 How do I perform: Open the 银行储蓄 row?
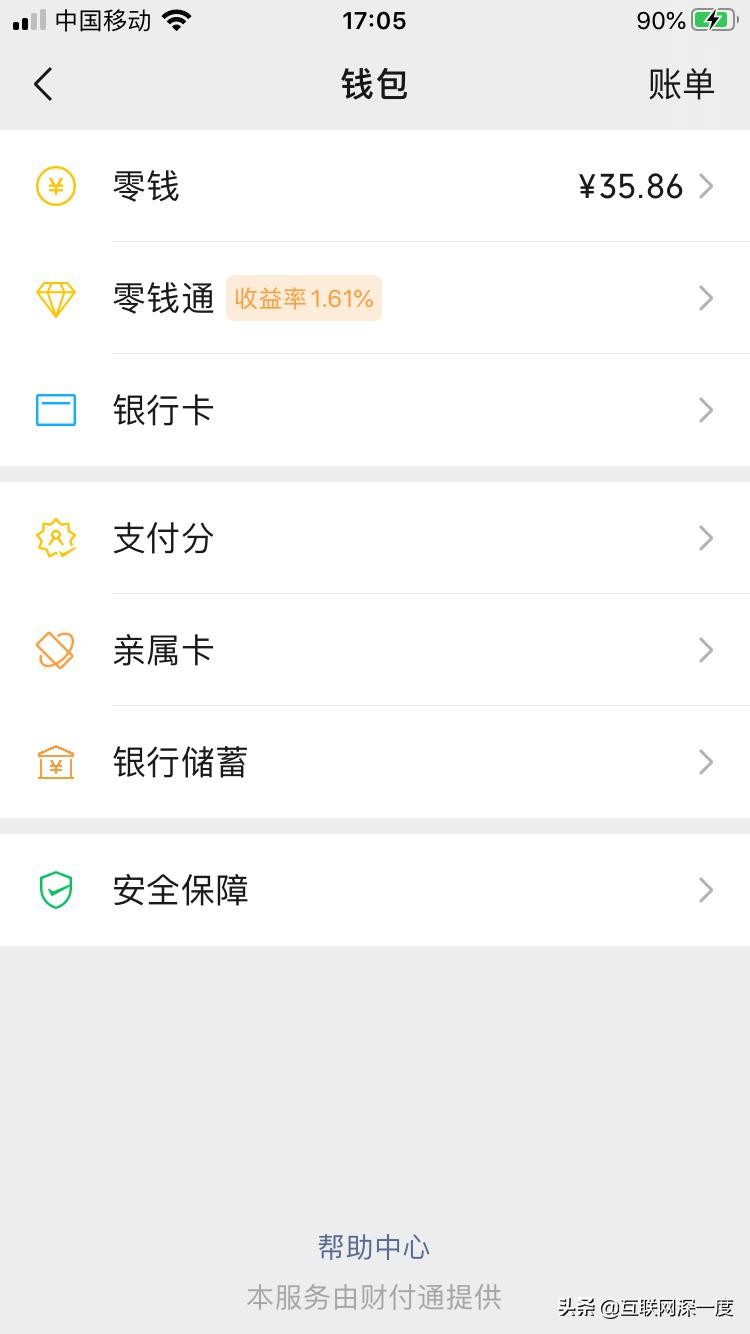point(375,762)
